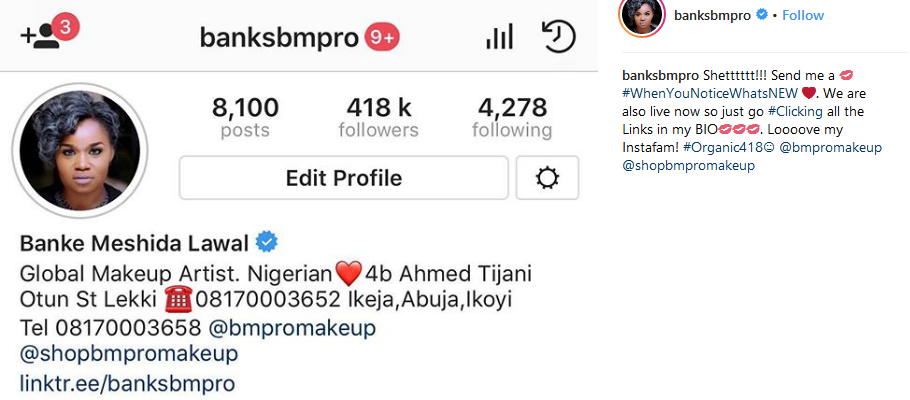Screen dimensions: 910x400
Task: Open the post's profile screenshot image
Action: (300, 200)
